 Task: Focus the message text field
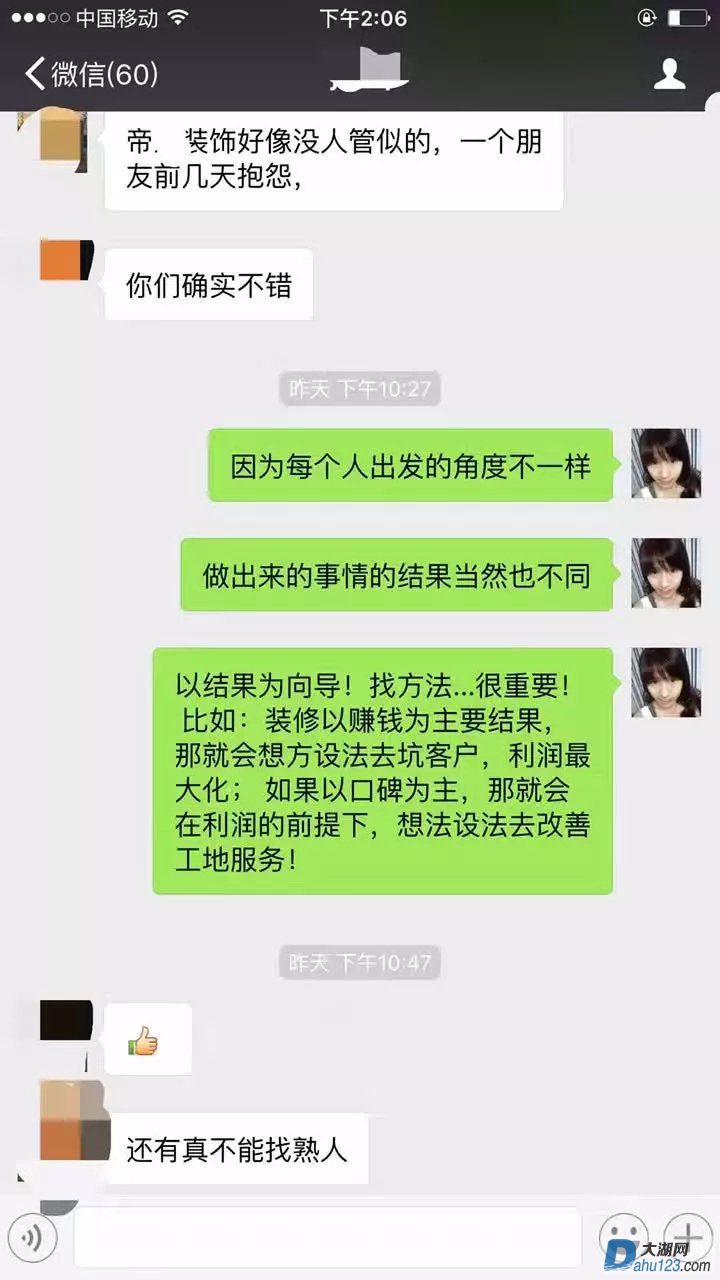(x=328, y=1238)
